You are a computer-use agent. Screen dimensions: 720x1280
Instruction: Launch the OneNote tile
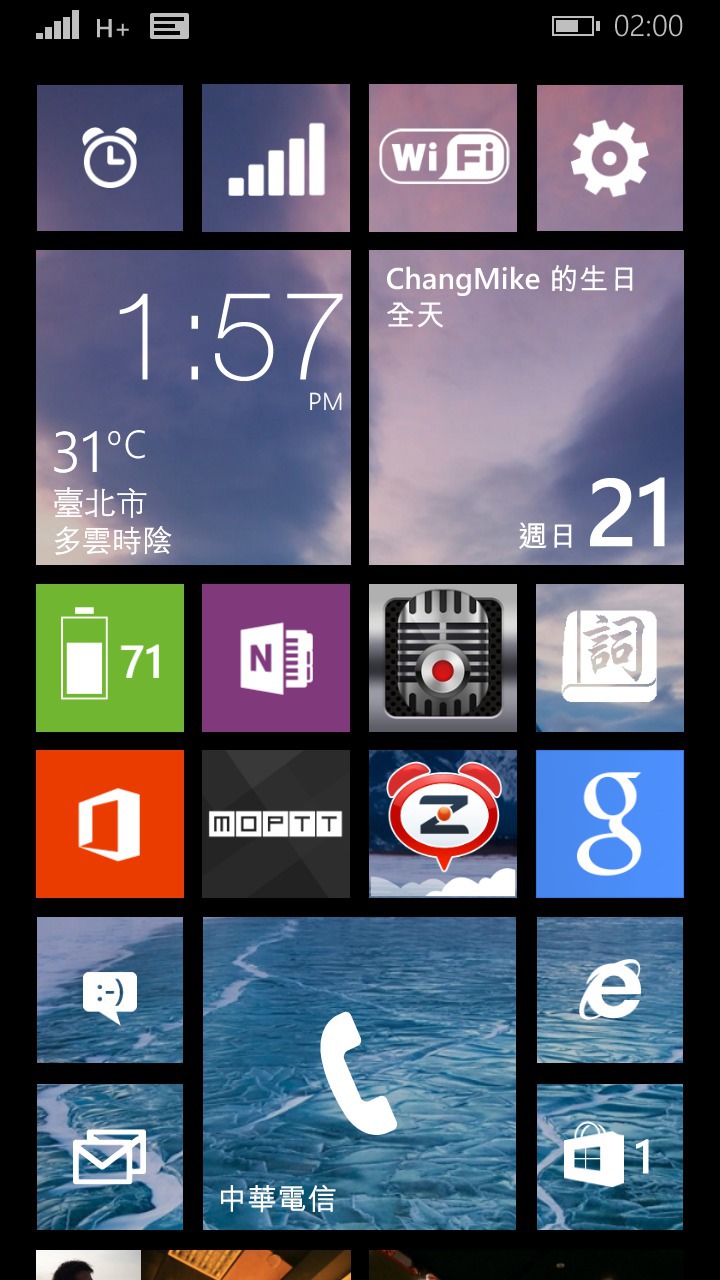pyautogui.click(x=276, y=658)
